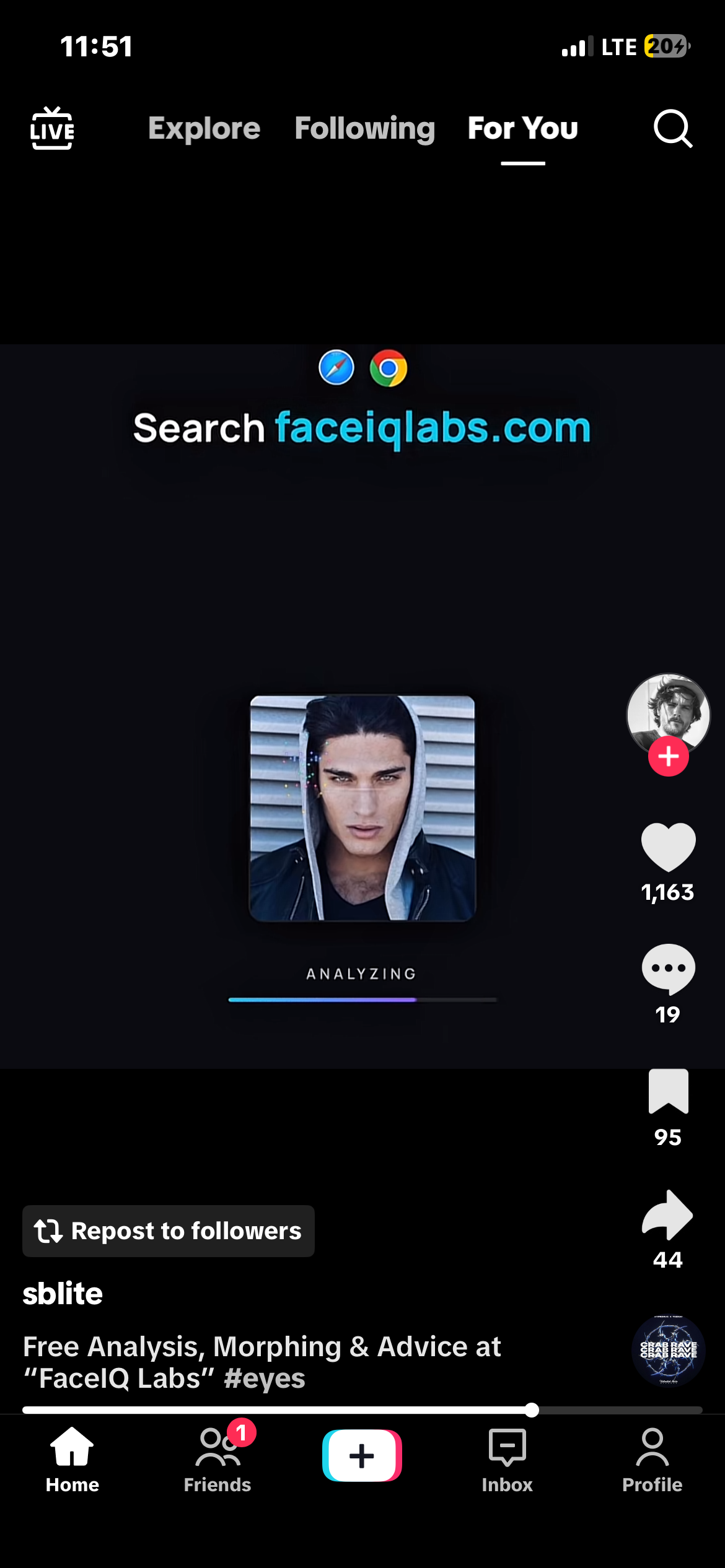Open sblite's username link
The image size is (725, 1568).
click(63, 1294)
